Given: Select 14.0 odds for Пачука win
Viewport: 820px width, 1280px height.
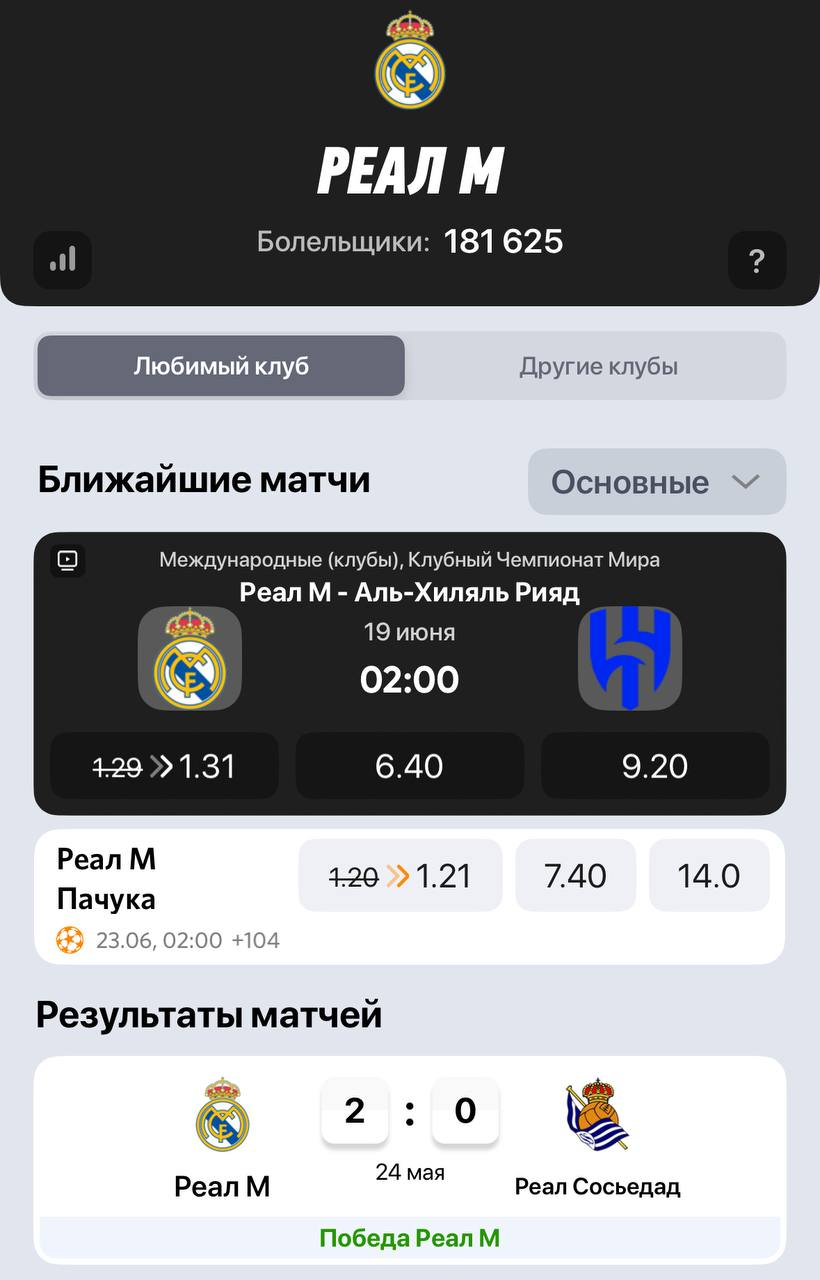Looking at the screenshot, I should (709, 875).
